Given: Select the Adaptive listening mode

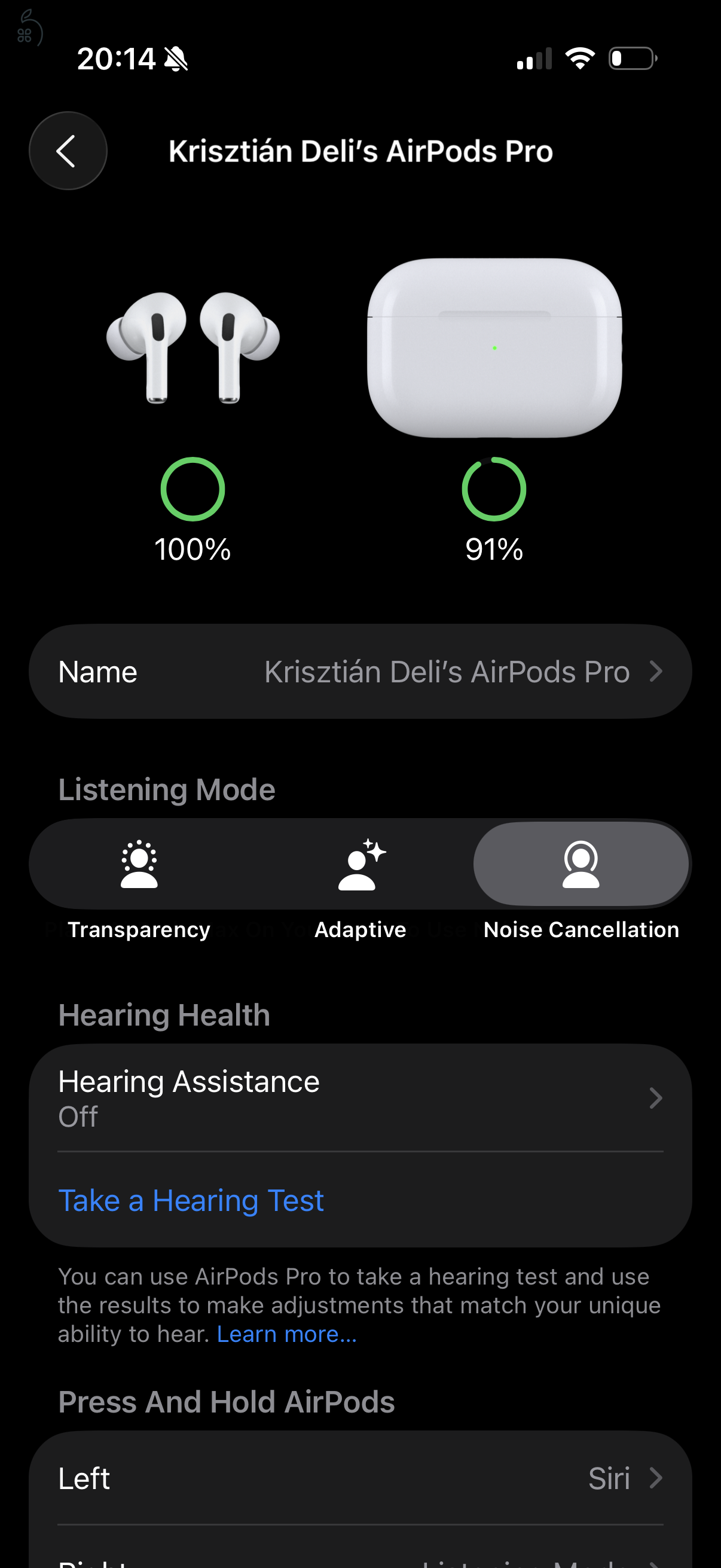Looking at the screenshot, I should coord(361,864).
